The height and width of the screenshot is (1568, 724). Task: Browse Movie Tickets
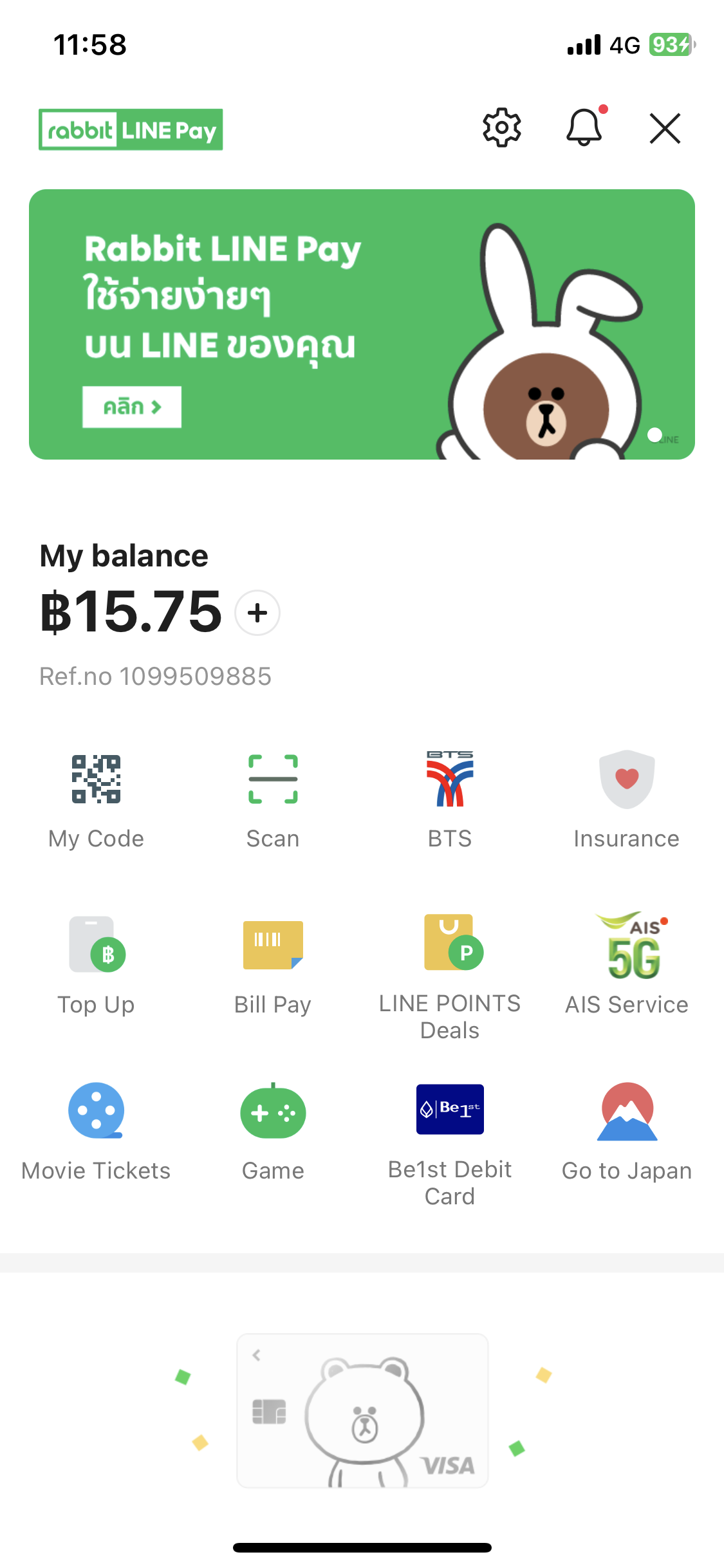pos(96,1130)
